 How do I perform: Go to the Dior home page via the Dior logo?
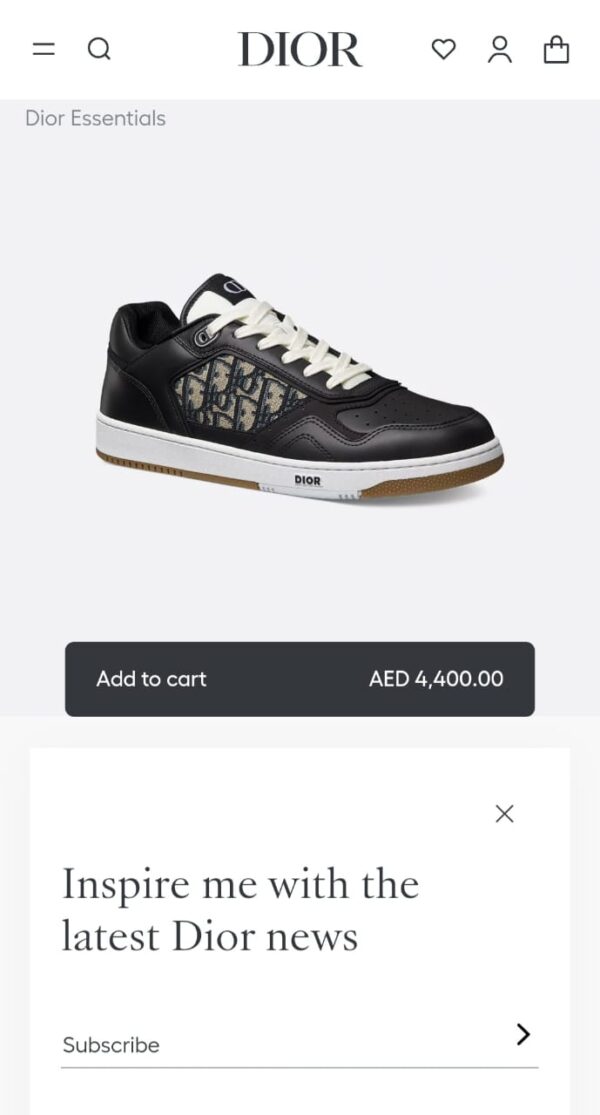click(299, 49)
